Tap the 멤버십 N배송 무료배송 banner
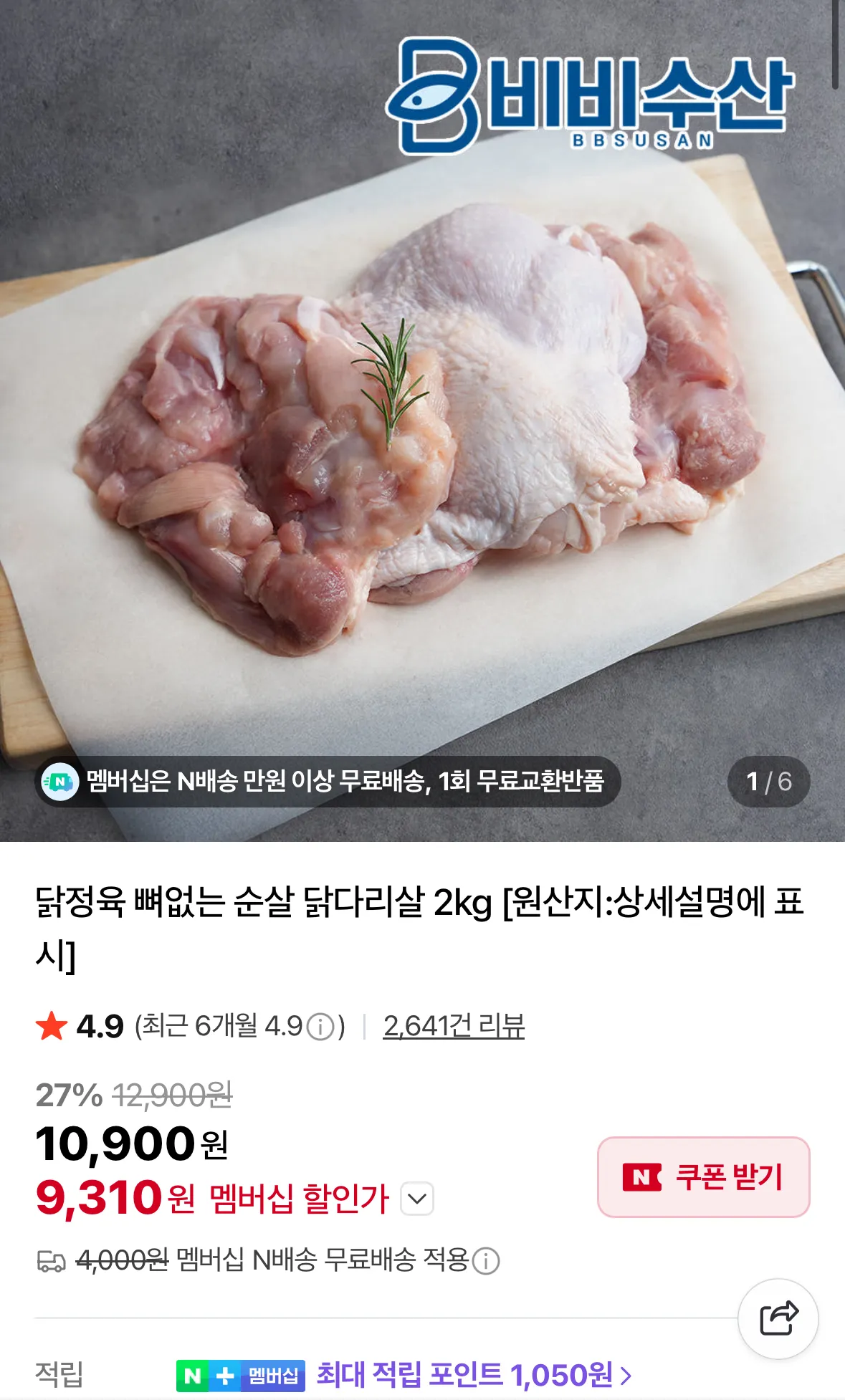This screenshot has width=845, height=1400. [x=328, y=781]
